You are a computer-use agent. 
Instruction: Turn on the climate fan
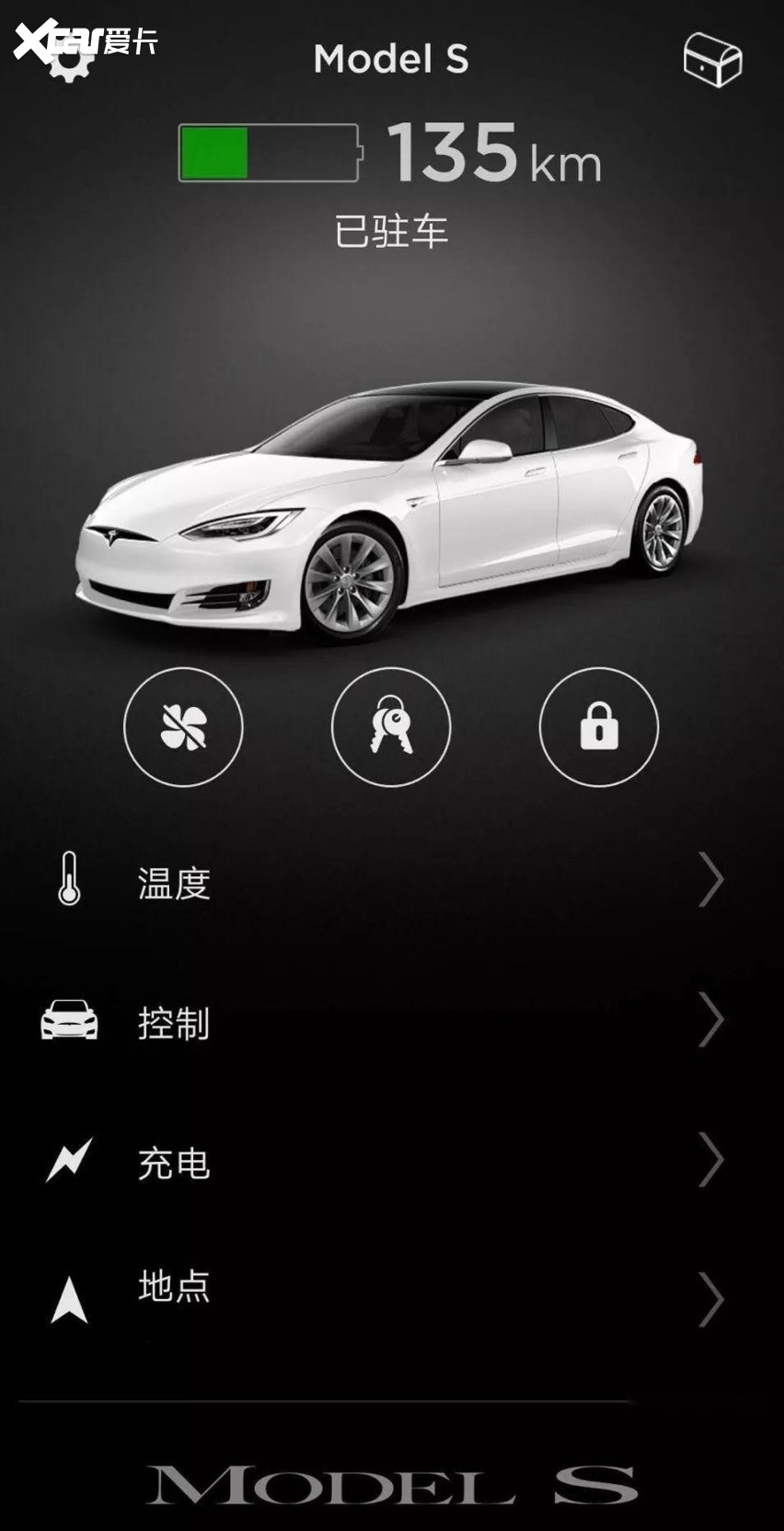click(x=183, y=727)
